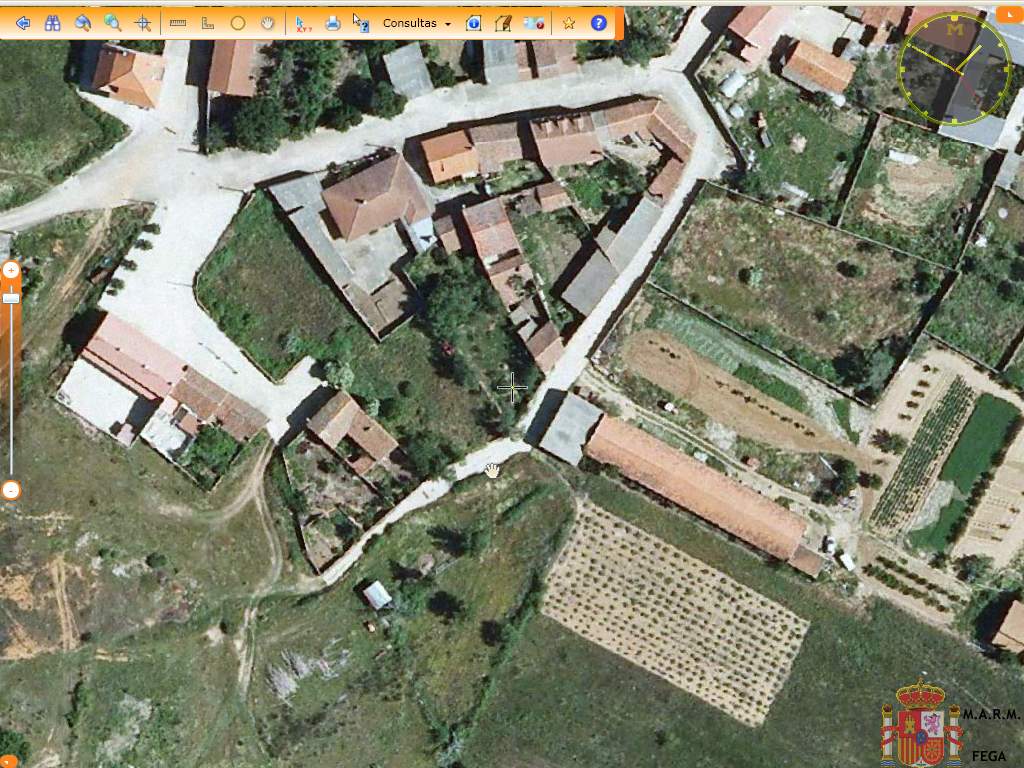Print the current map view

[x=333, y=23]
